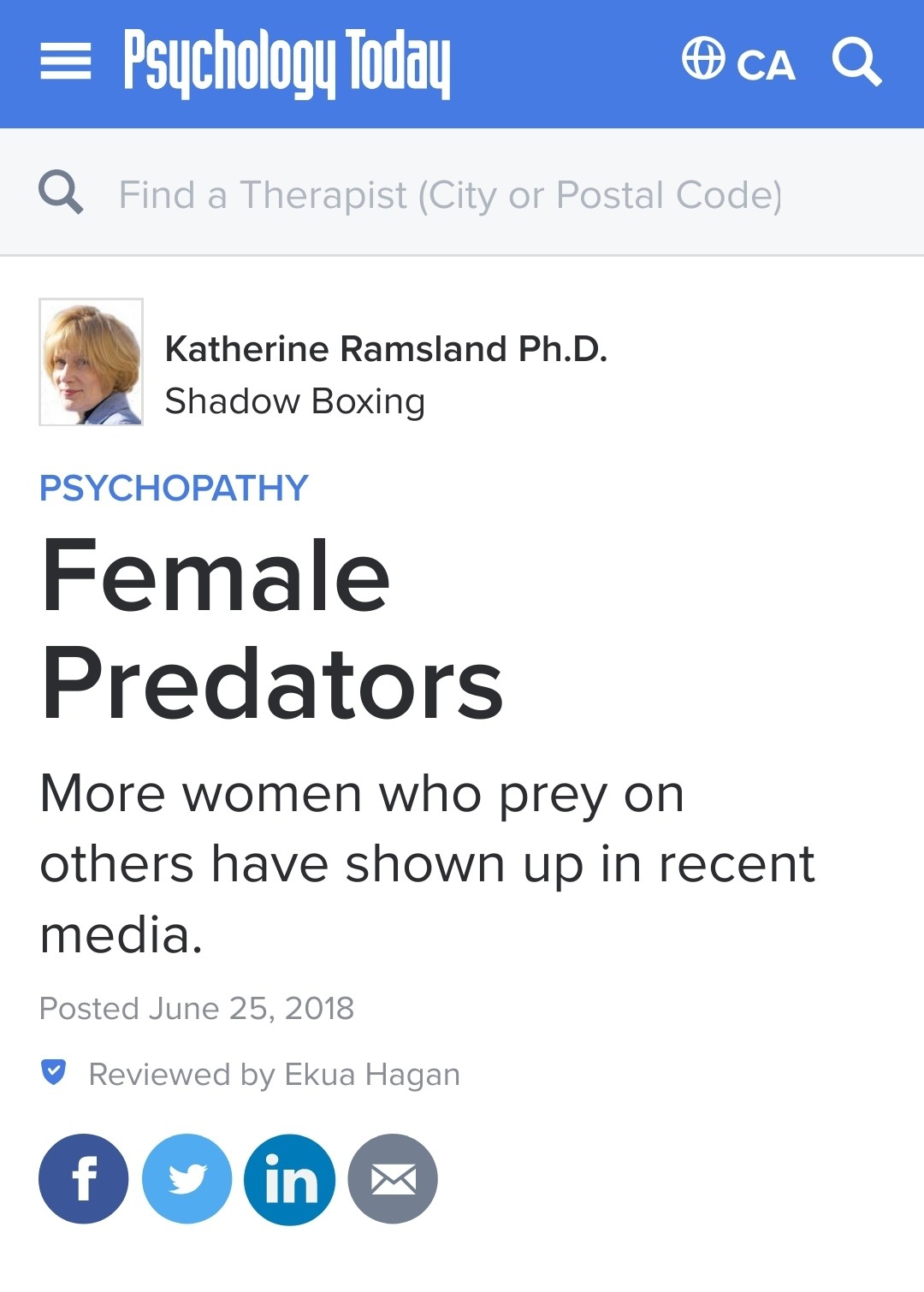Open Katherine Ramsland Ph.D. author profile
This screenshot has height=1292, width=924.
click(x=386, y=349)
